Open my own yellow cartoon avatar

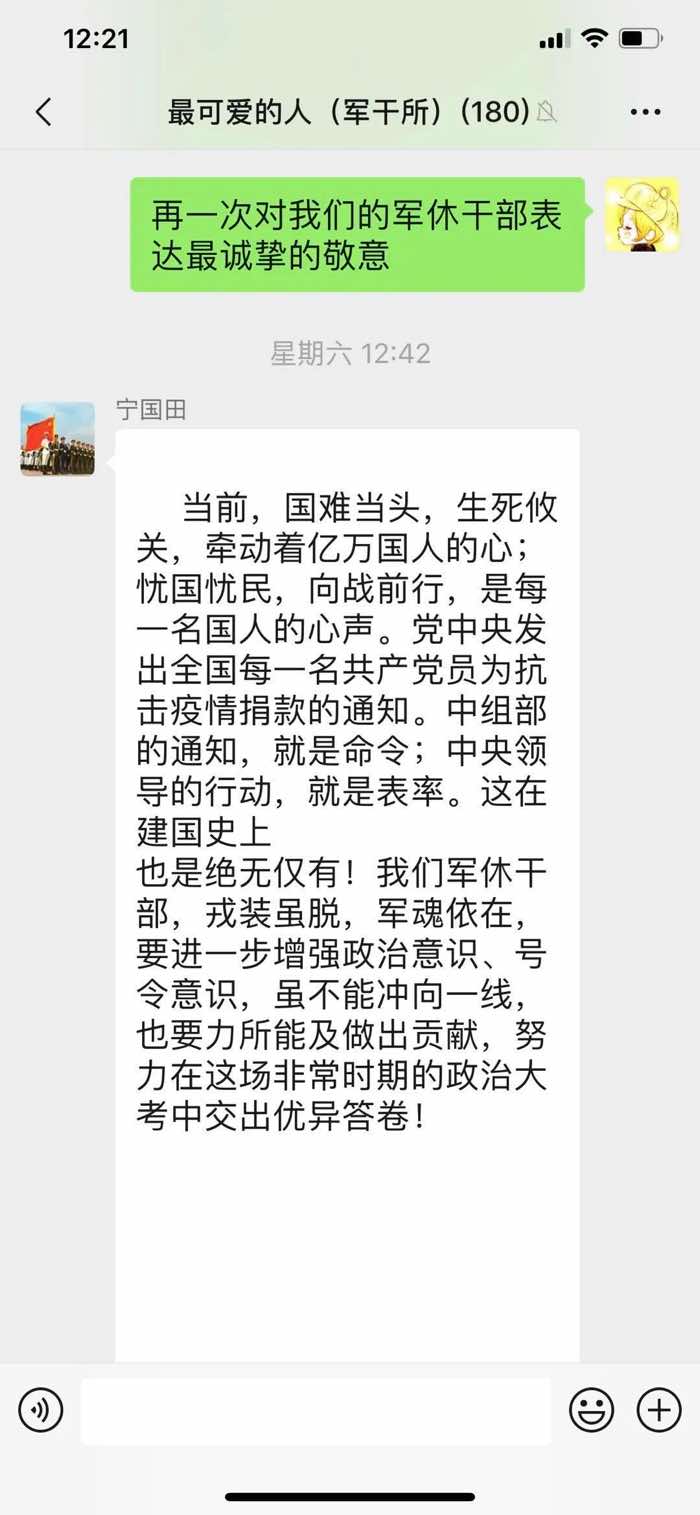pos(642,215)
